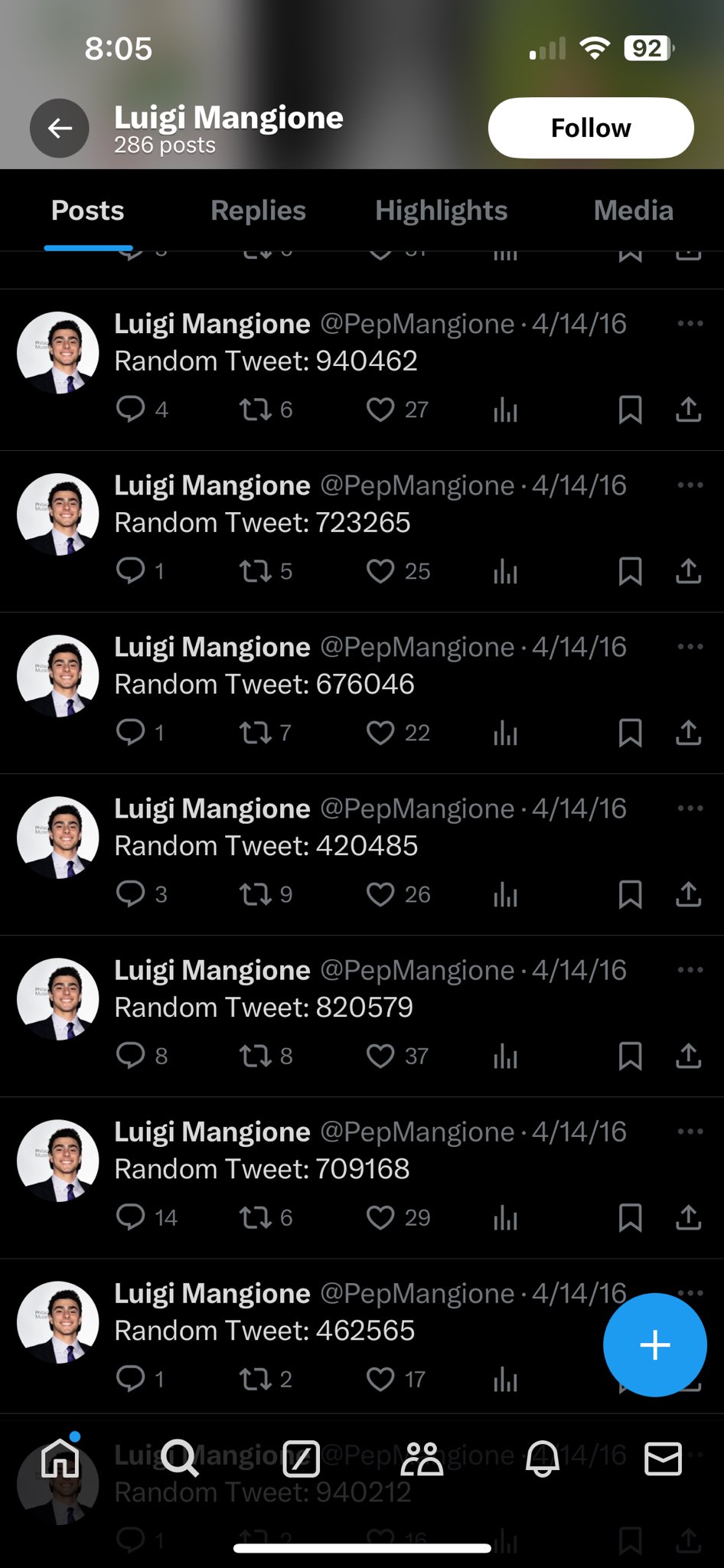Open the Communities tab
The image size is (724, 1568).
422,1459
